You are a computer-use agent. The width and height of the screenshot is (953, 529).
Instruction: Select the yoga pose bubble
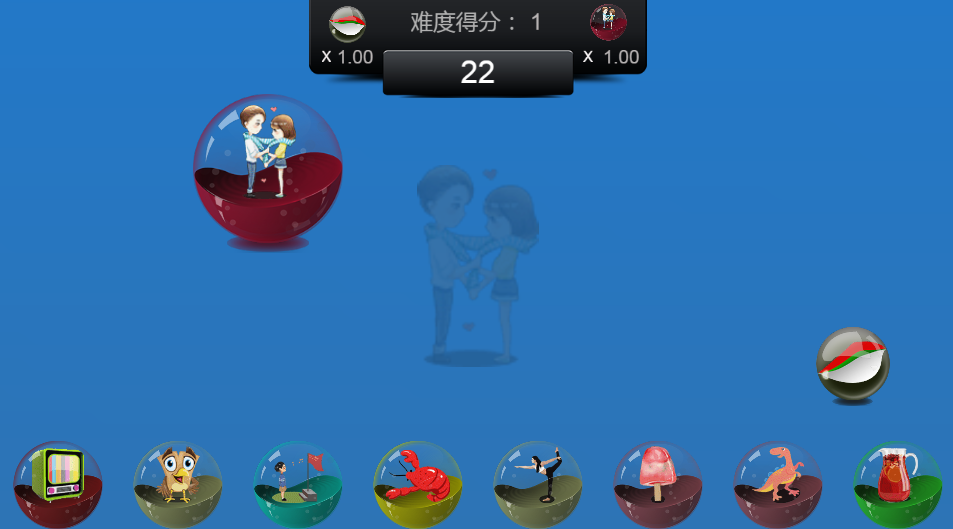[538, 484]
